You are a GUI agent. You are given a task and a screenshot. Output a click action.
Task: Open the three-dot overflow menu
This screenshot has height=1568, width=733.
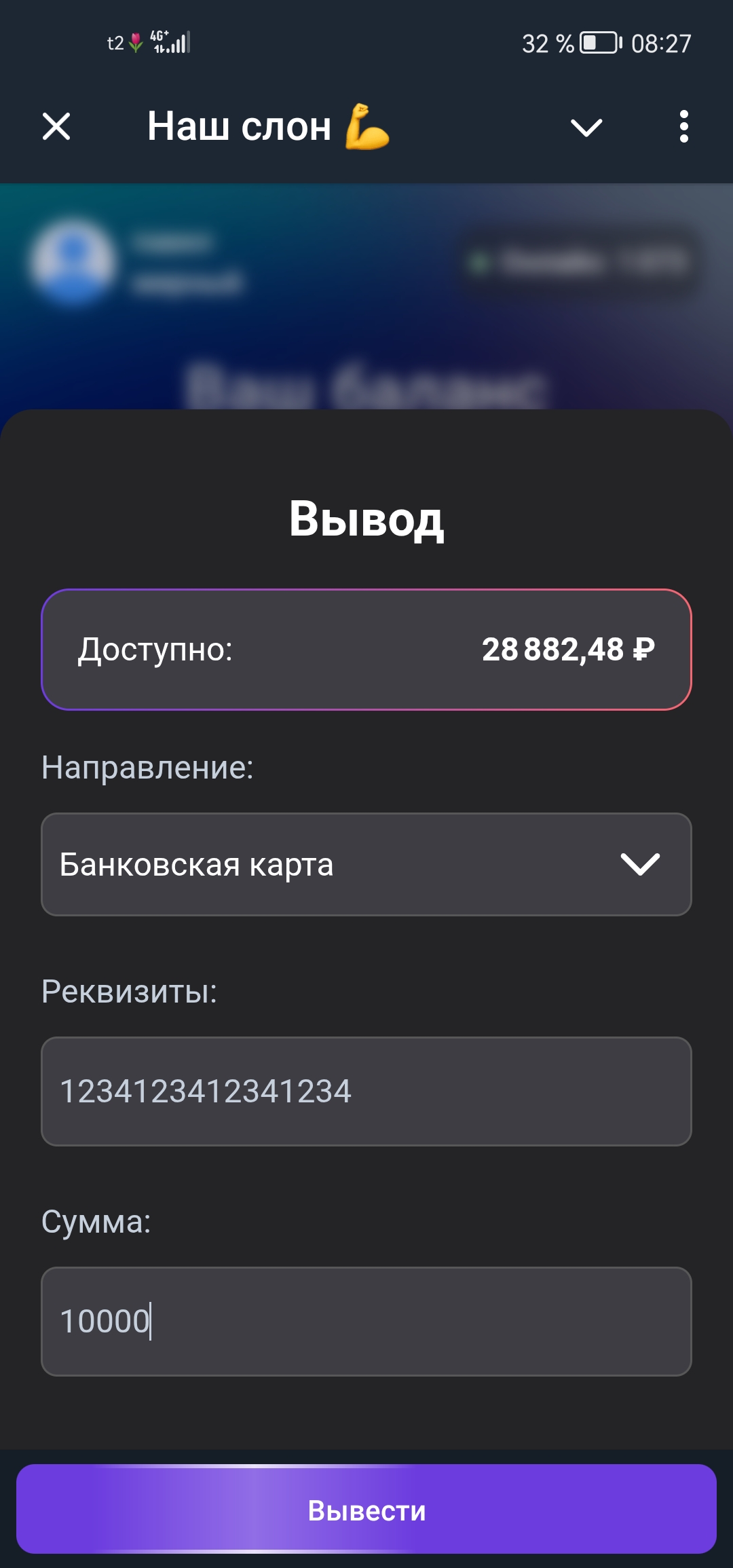point(683,127)
